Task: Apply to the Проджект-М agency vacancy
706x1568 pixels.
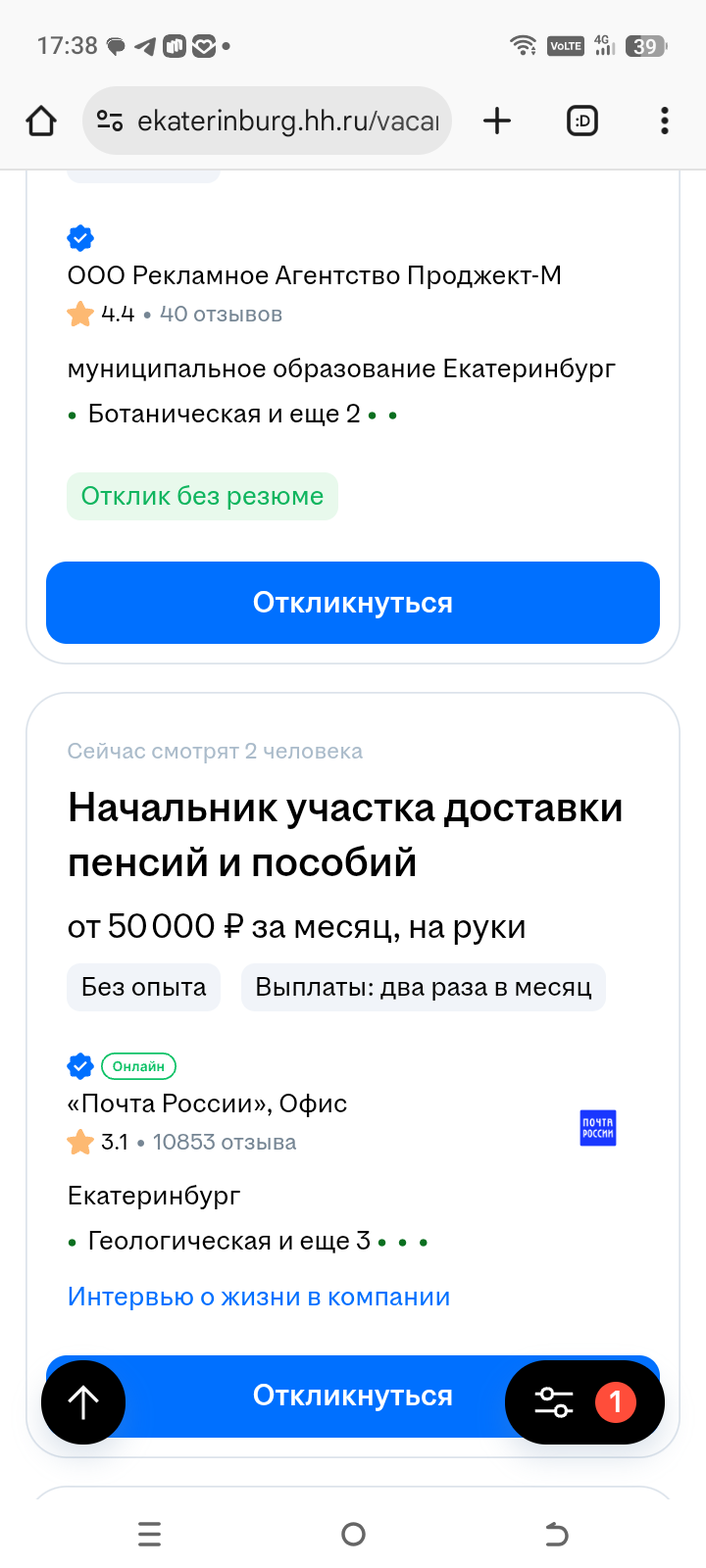Action: (353, 603)
